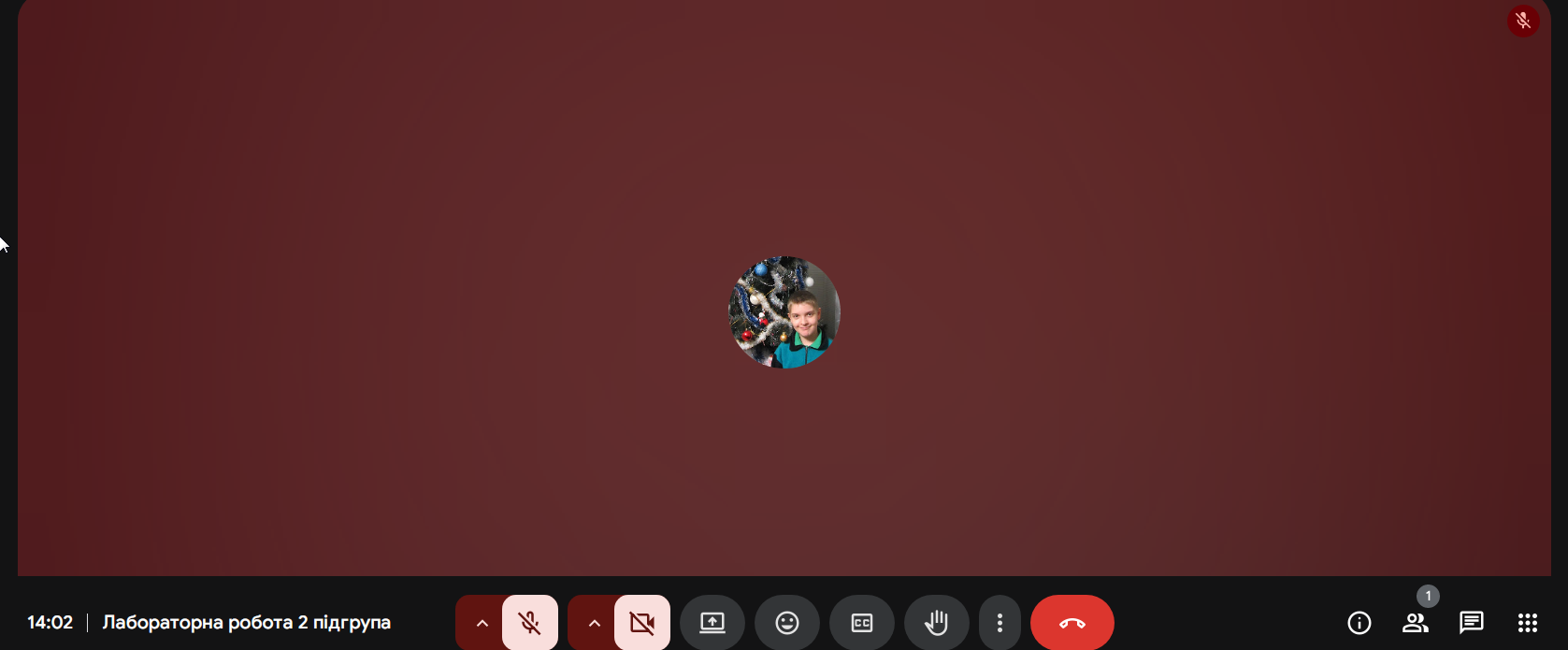Leave the call
This screenshot has height=650, width=1568.
tap(1072, 623)
